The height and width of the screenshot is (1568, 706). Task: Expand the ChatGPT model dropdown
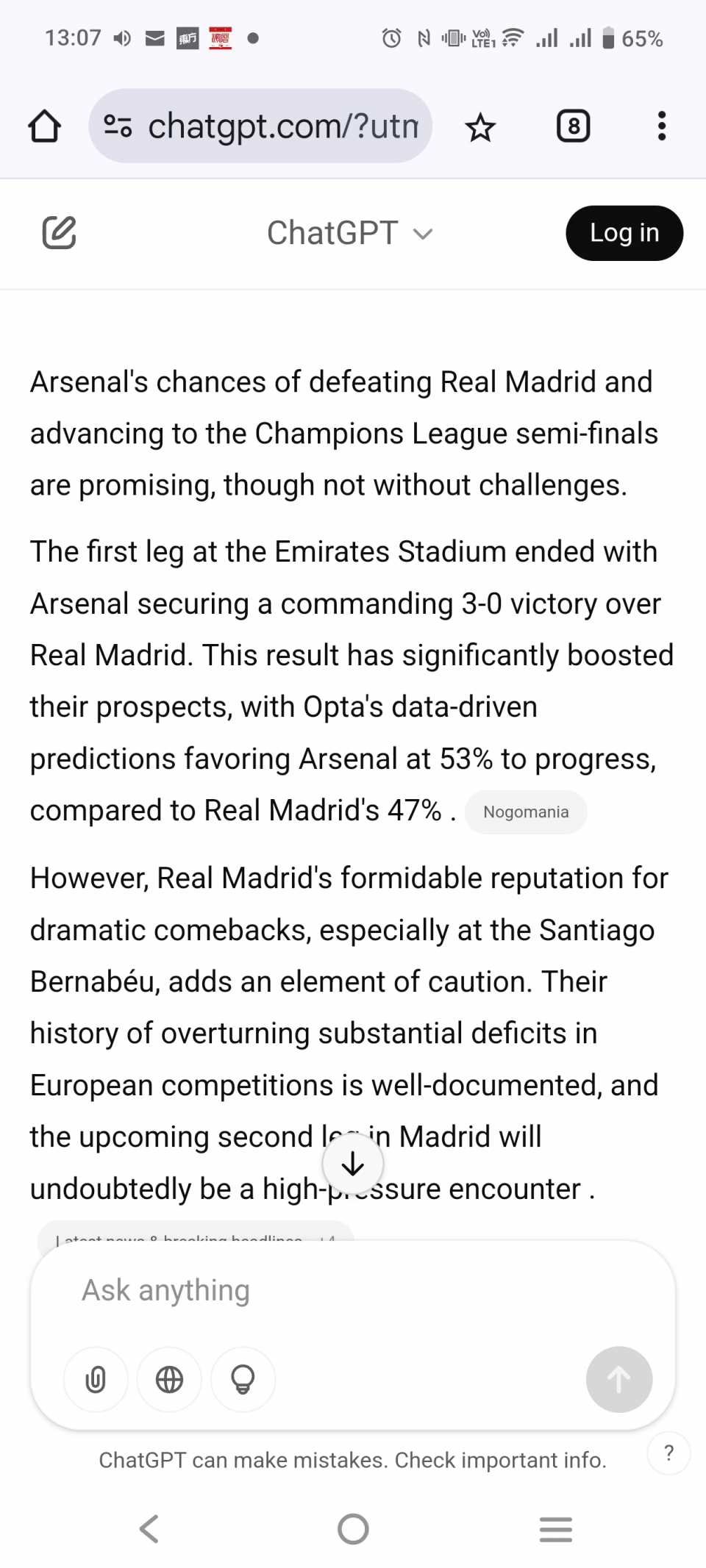tap(349, 233)
